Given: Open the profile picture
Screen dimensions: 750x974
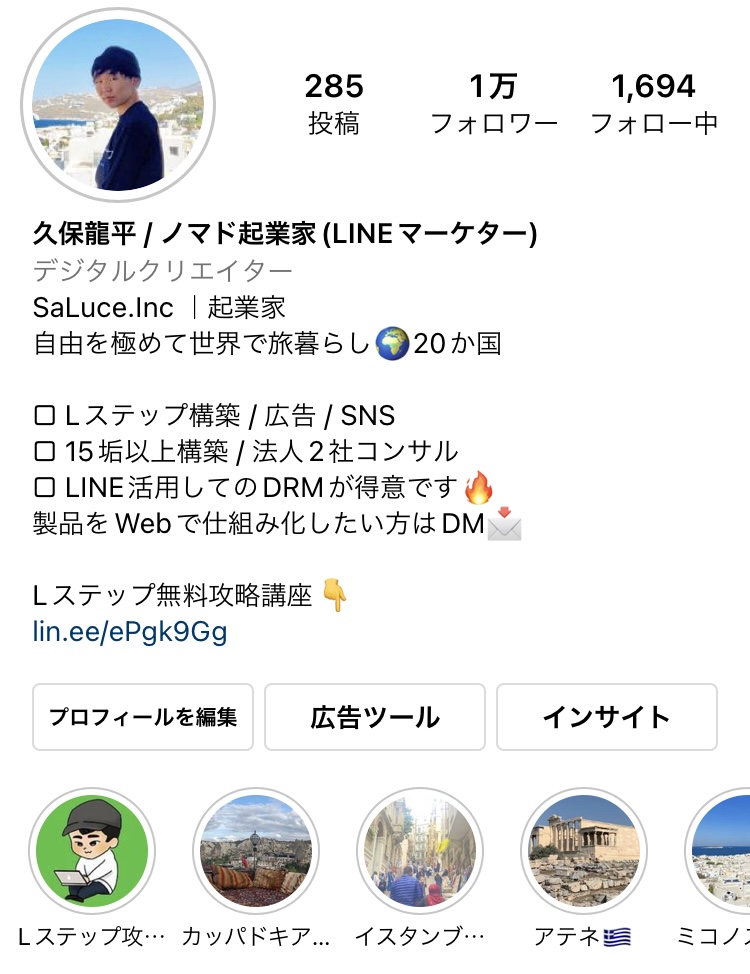Looking at the screenshot, I should pyautogui.click(x=118, y=106).
